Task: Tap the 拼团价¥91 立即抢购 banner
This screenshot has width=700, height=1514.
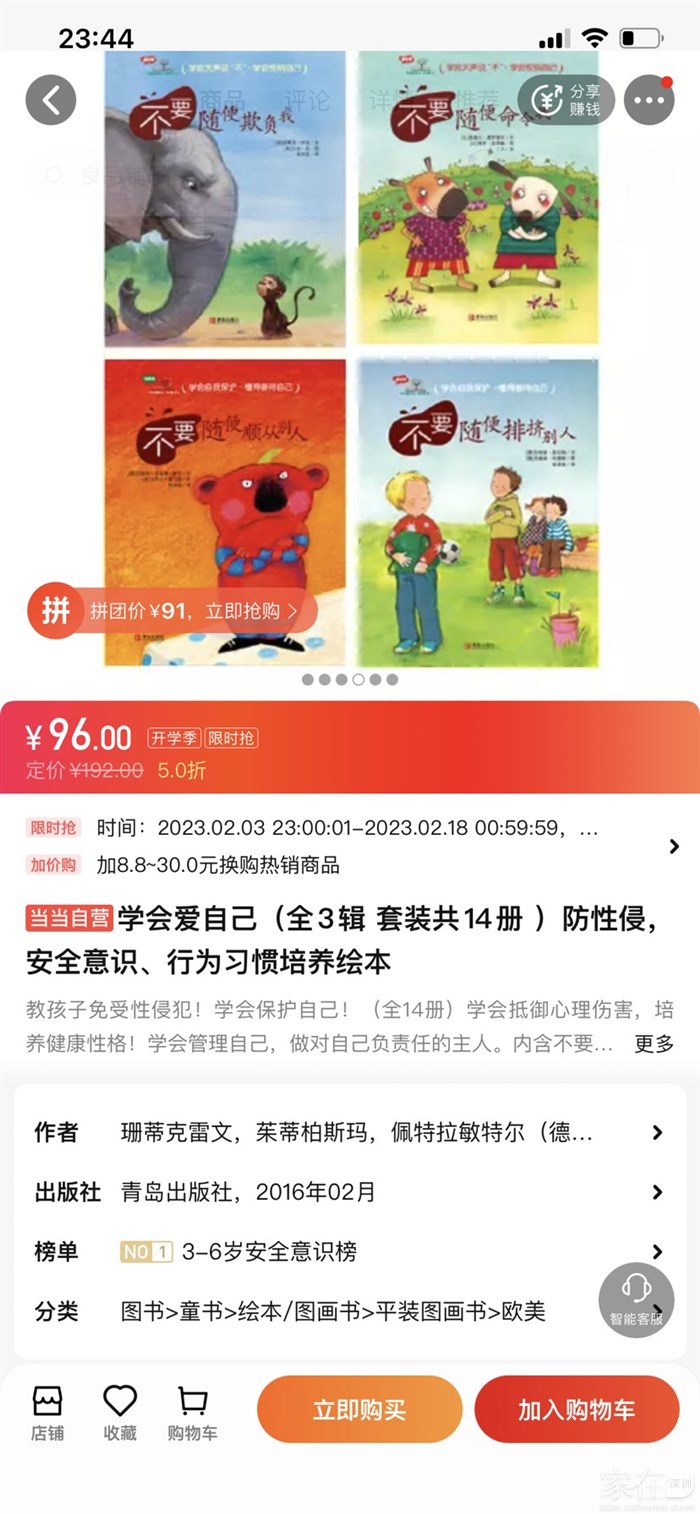Action: (x=172, y=611)
